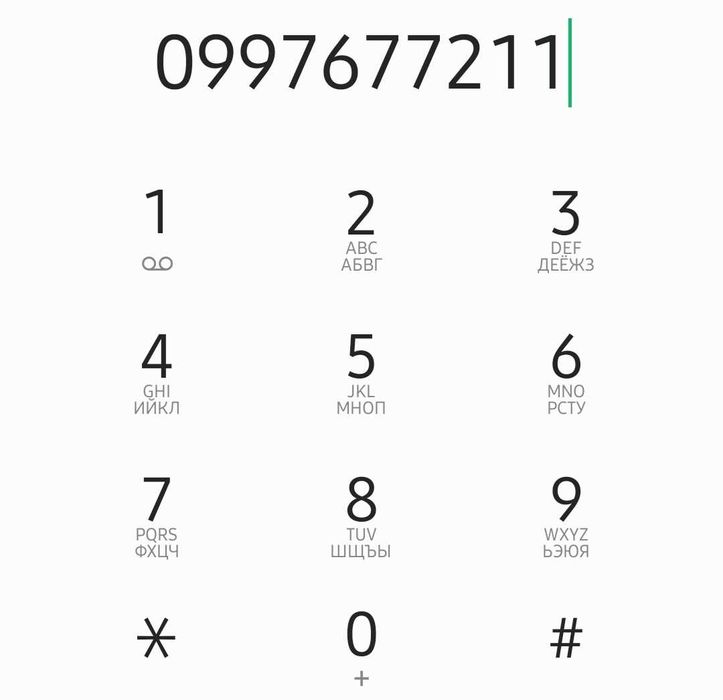The height and width of the screenshot is (700, 723).
Task: Dial the digit 1 voicemail key
Action: click(157, 229)
